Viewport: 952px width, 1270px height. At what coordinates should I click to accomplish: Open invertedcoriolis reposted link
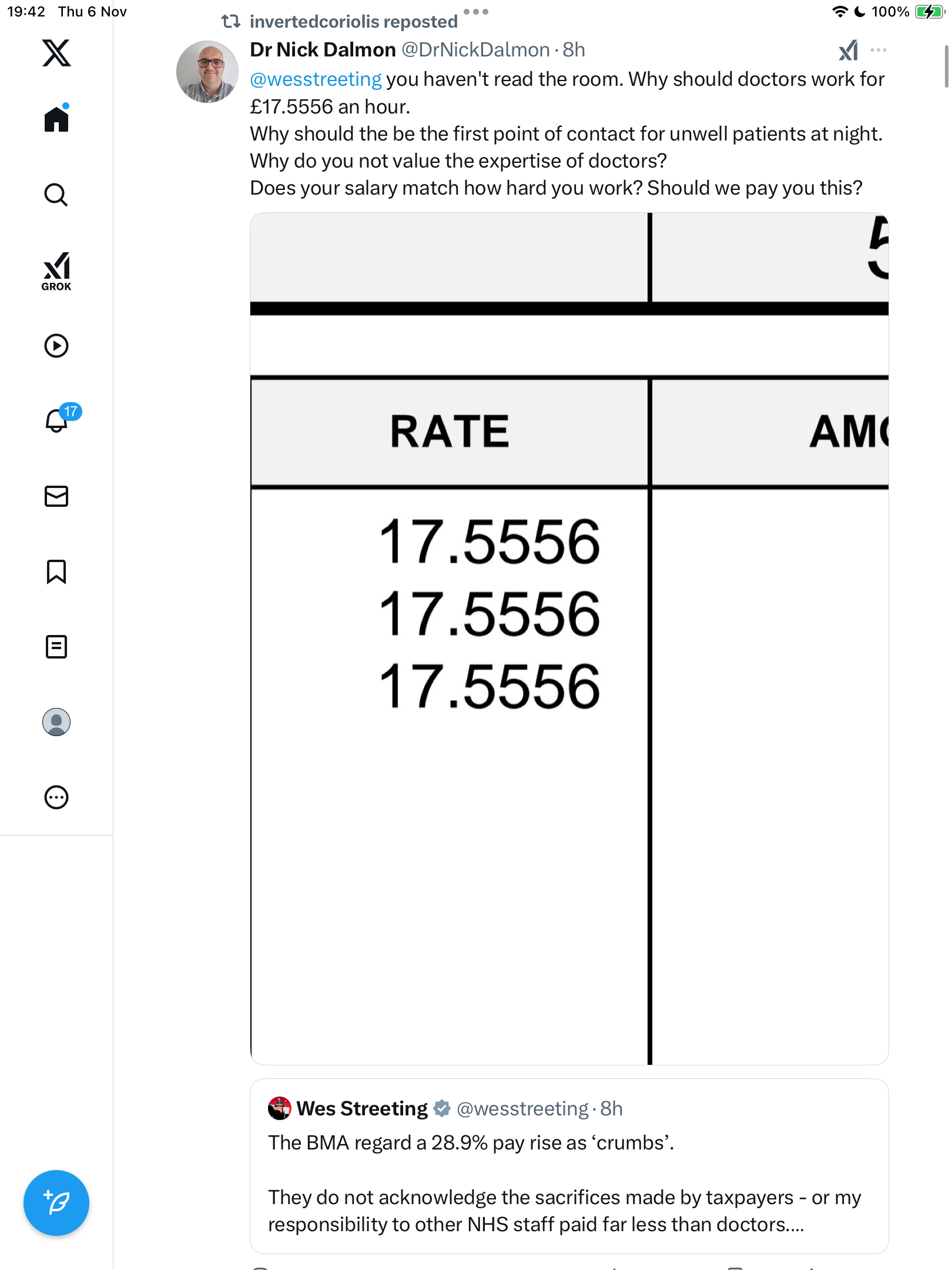pyautogui.click(x=353, y=22)
